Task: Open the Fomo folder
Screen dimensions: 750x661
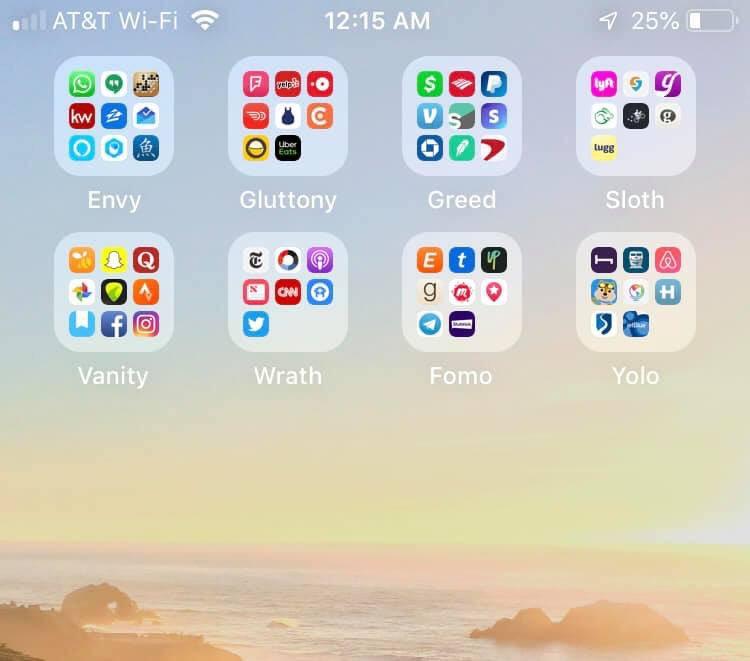Action: click(462, 292)
